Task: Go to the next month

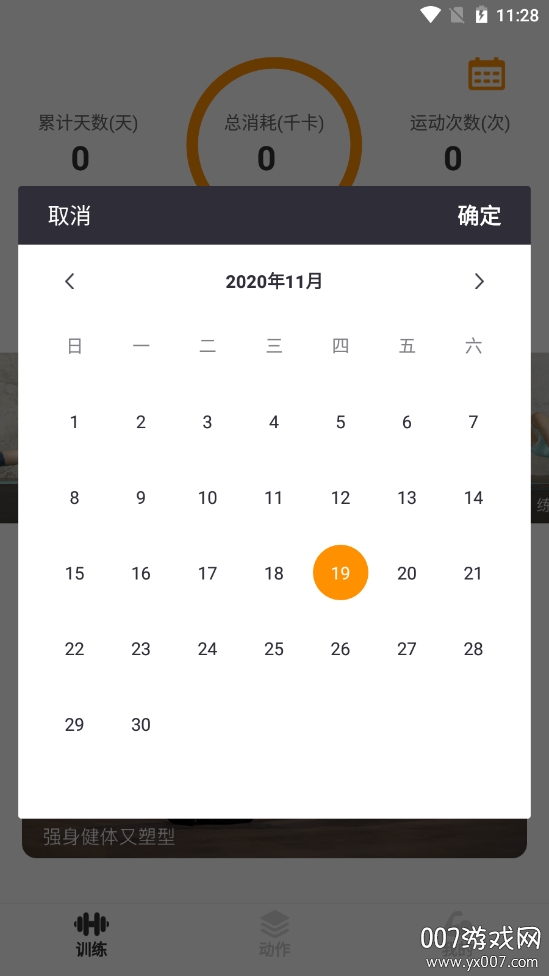Action: point(479,281)
